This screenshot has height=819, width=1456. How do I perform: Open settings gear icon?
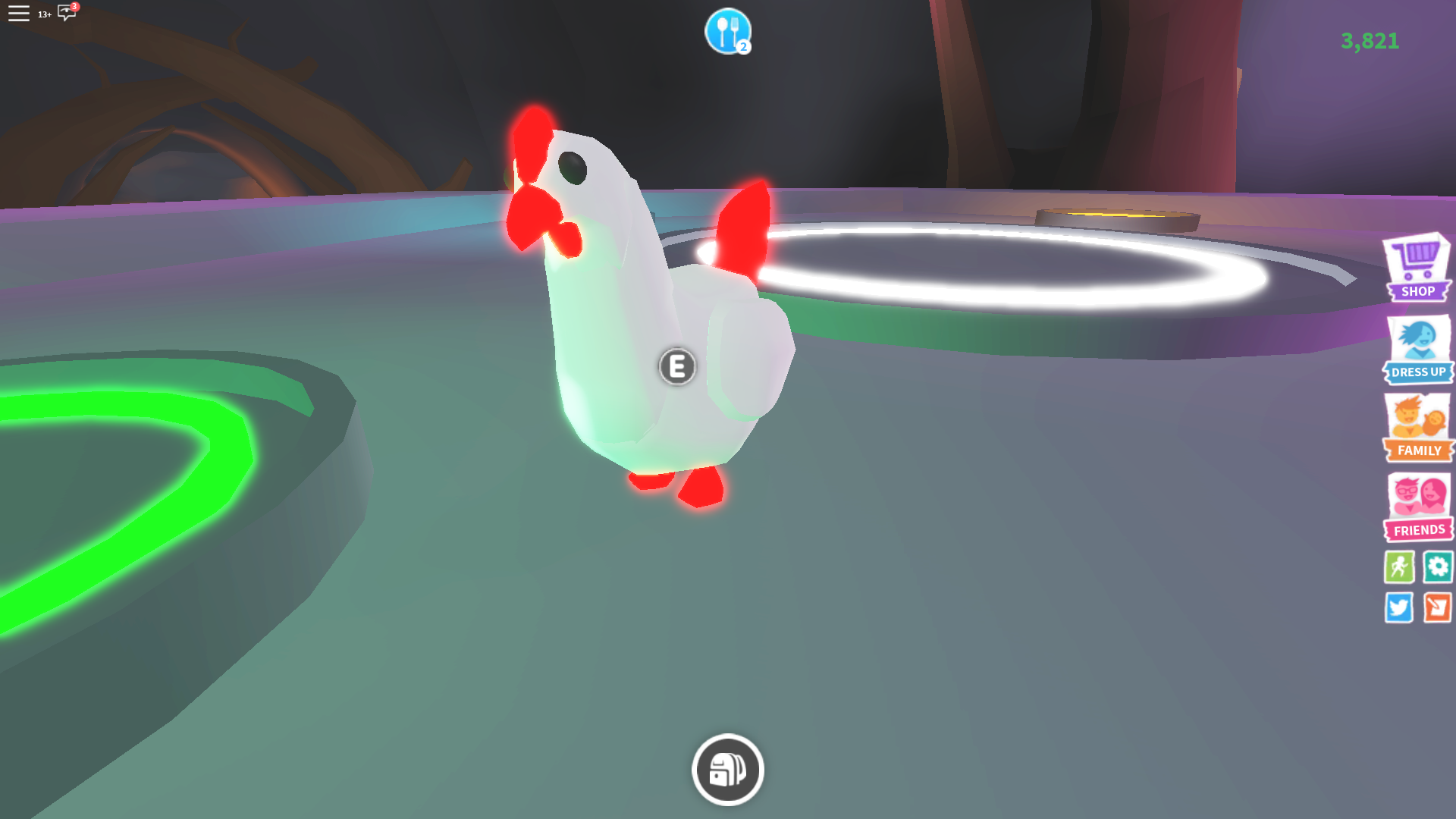[x=1438, y=567]
